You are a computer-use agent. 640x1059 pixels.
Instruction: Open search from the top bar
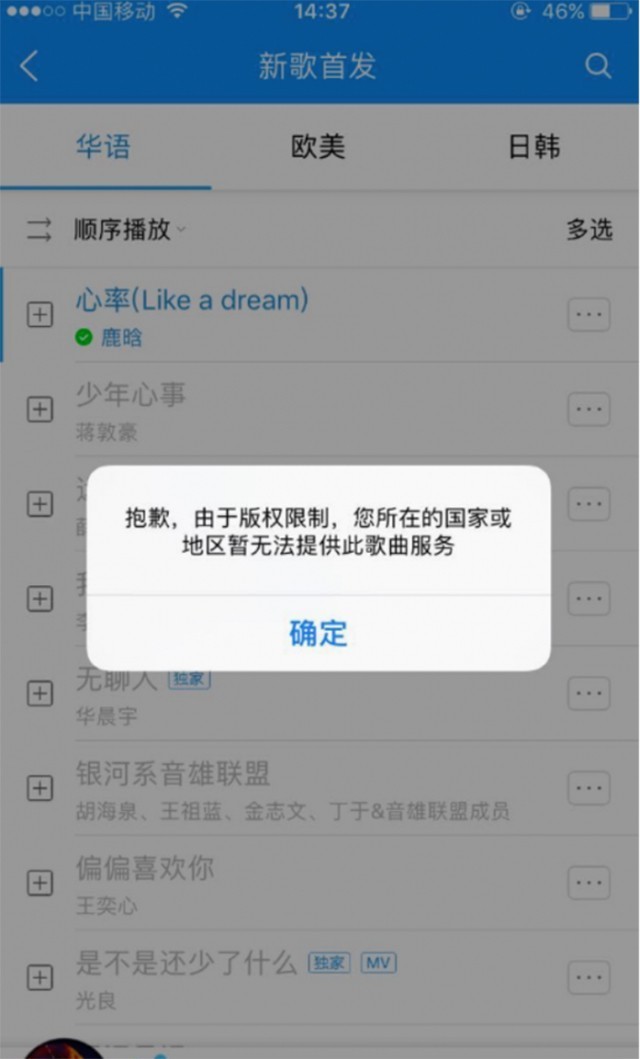[x=597, y=67]
